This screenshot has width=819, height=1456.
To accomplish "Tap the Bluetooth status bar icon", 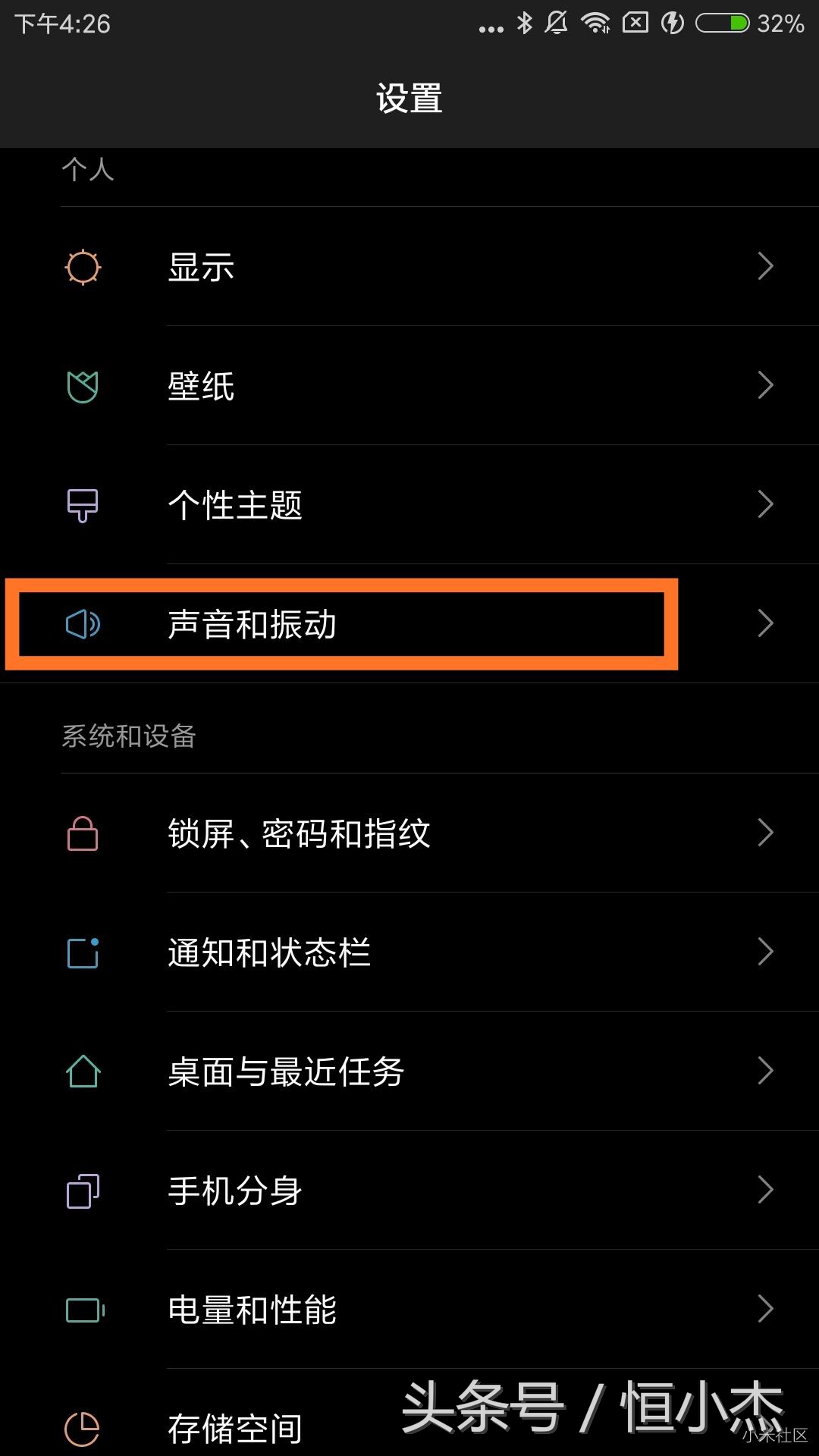I will tap(523, 23).
